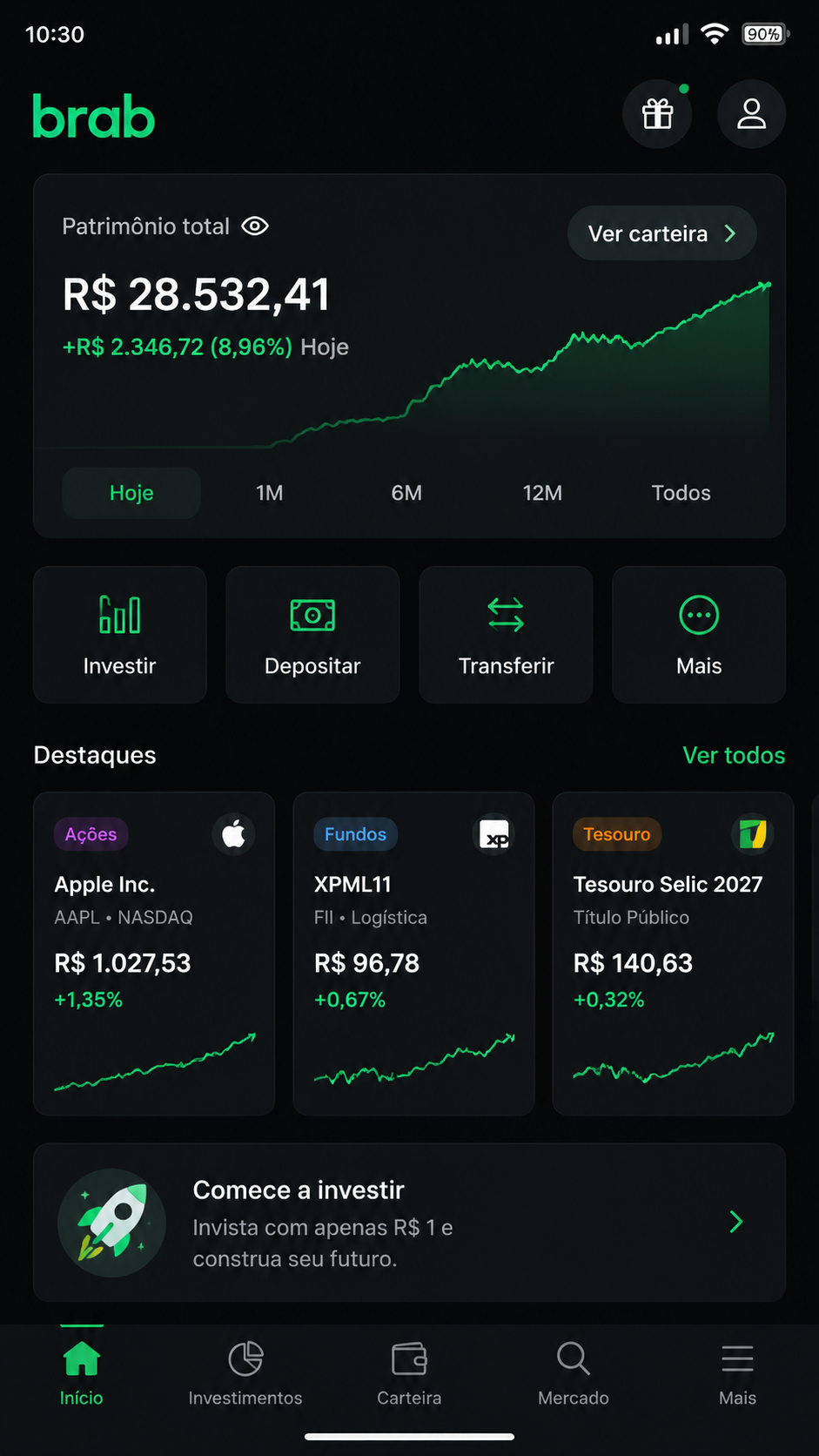
Task: Open the gift rewards icon
Action: pyautogui.click(x=657, y=114)
